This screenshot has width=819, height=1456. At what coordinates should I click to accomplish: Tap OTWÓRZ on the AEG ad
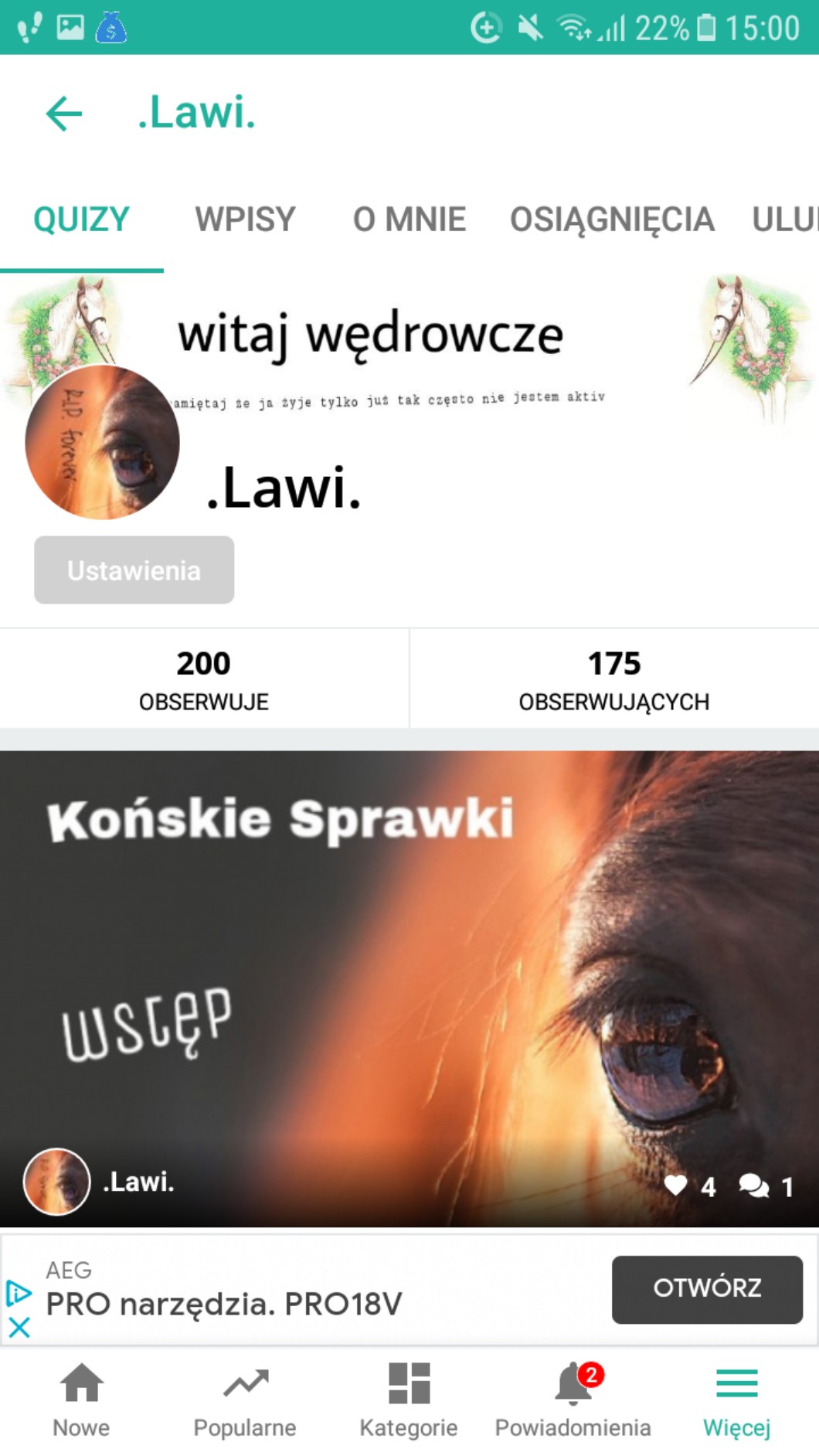[706, 1288]
